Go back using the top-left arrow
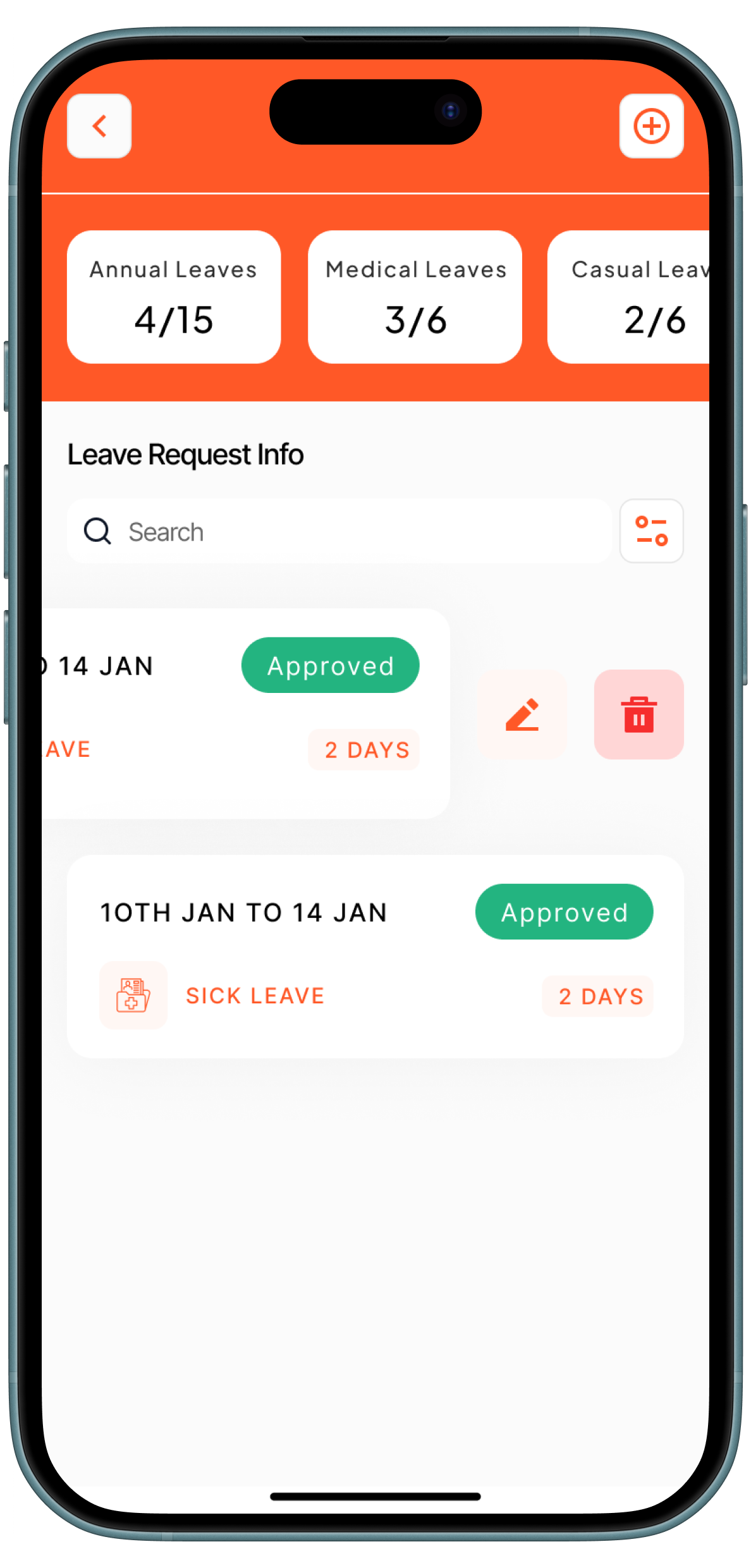The image size is (751, 1568). (99, 126)
